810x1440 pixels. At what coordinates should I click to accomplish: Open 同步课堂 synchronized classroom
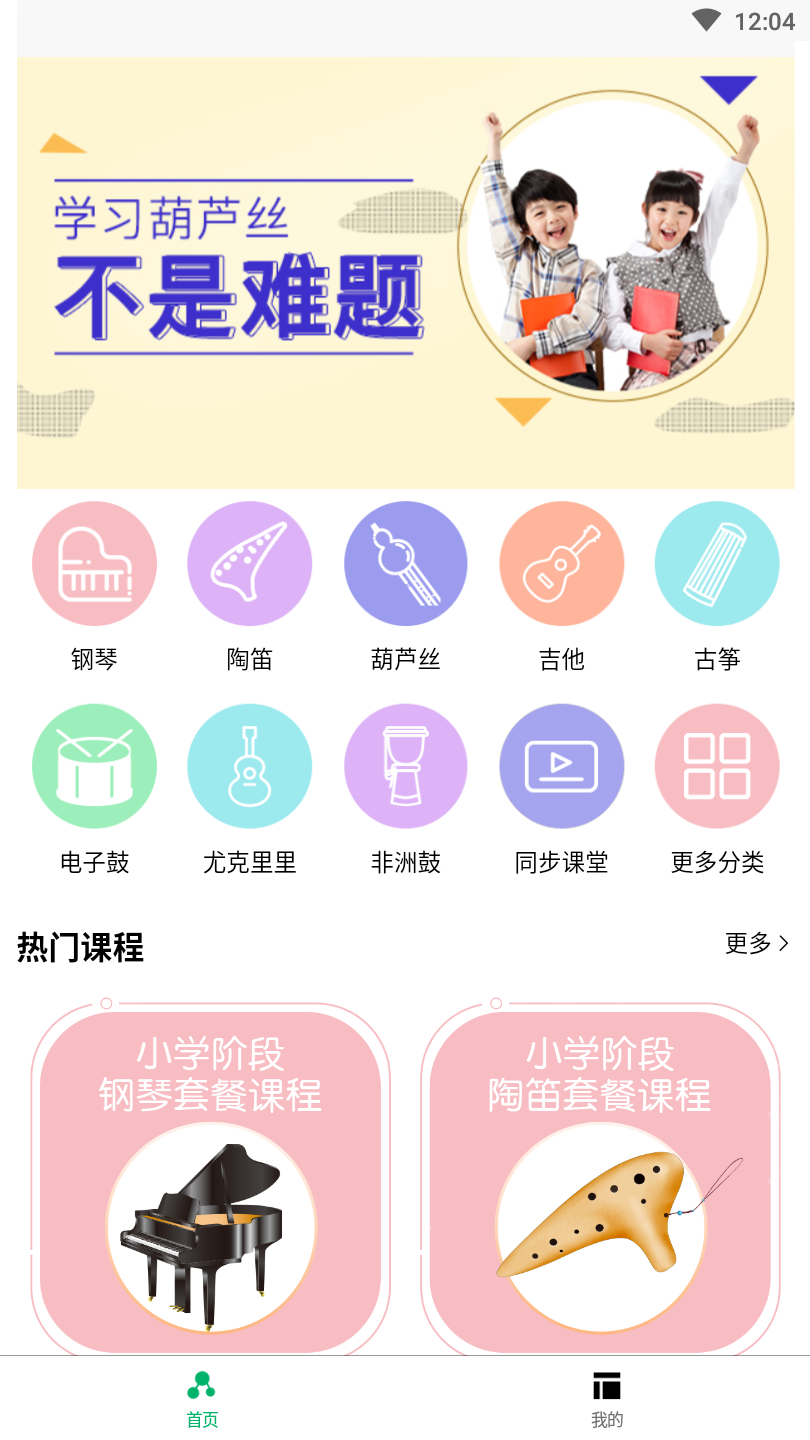[561, 767]
